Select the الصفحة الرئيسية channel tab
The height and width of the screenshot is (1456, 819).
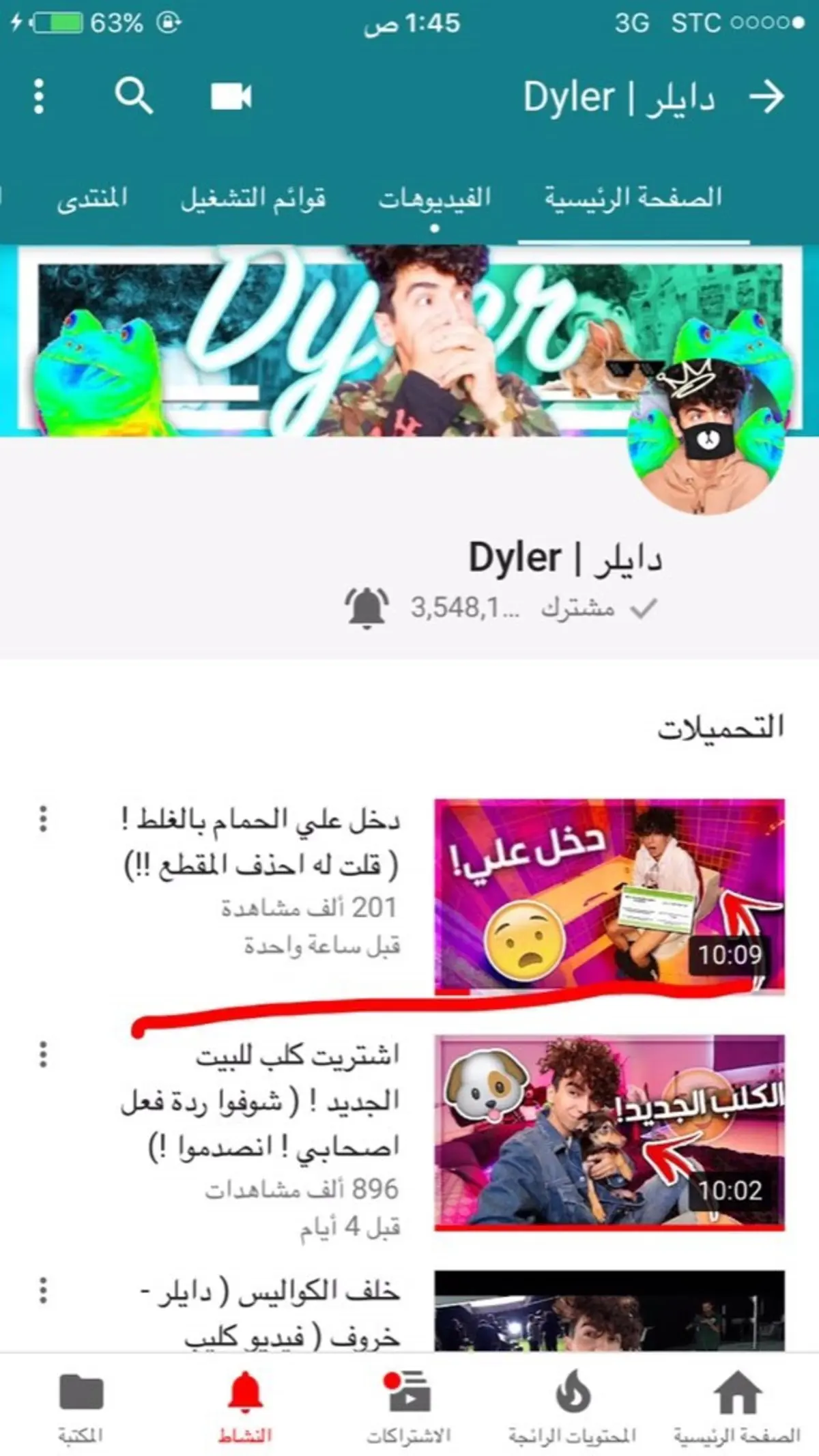tap(633, 199)
